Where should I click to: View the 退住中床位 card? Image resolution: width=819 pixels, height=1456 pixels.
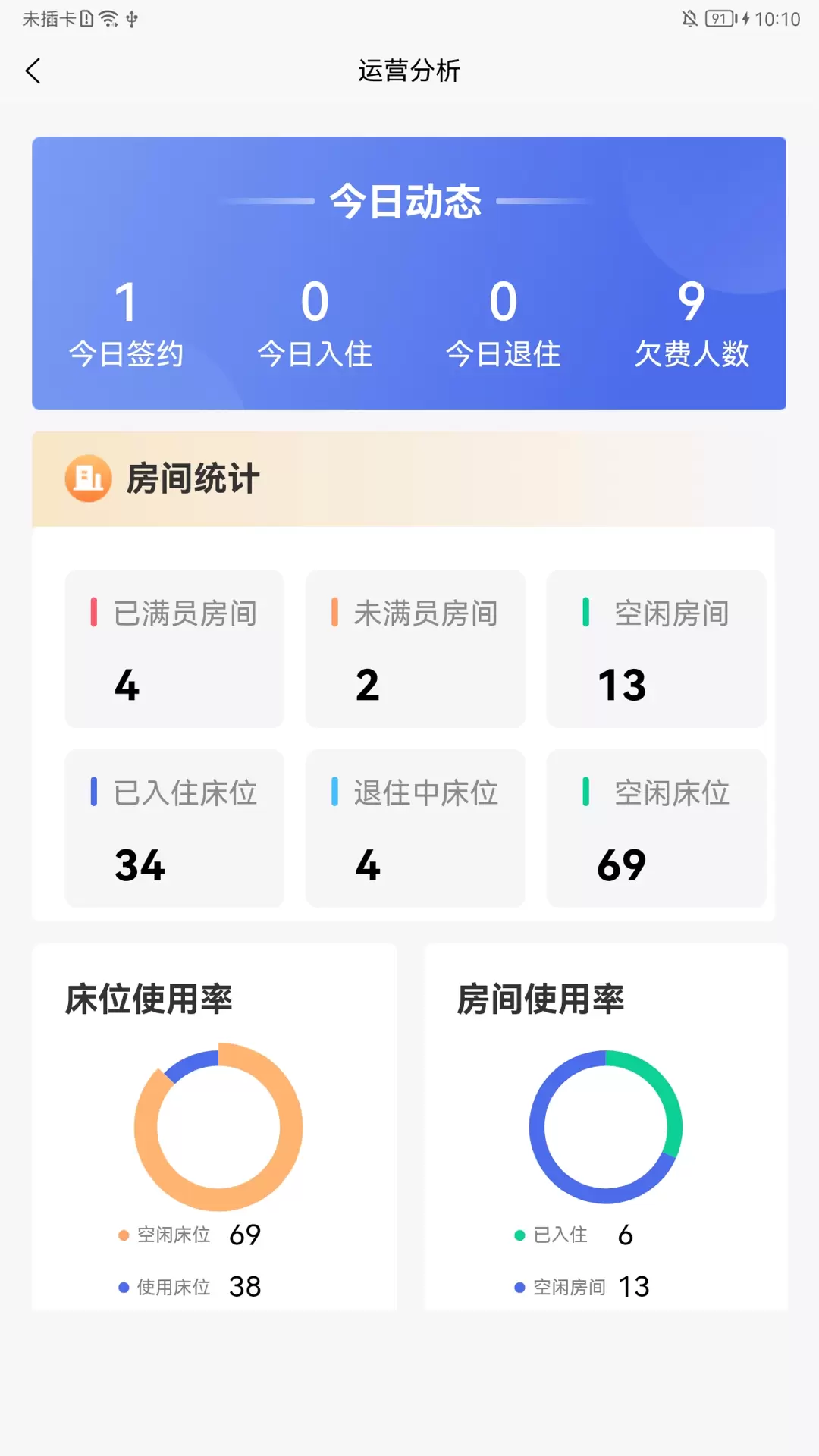(416, 828)
